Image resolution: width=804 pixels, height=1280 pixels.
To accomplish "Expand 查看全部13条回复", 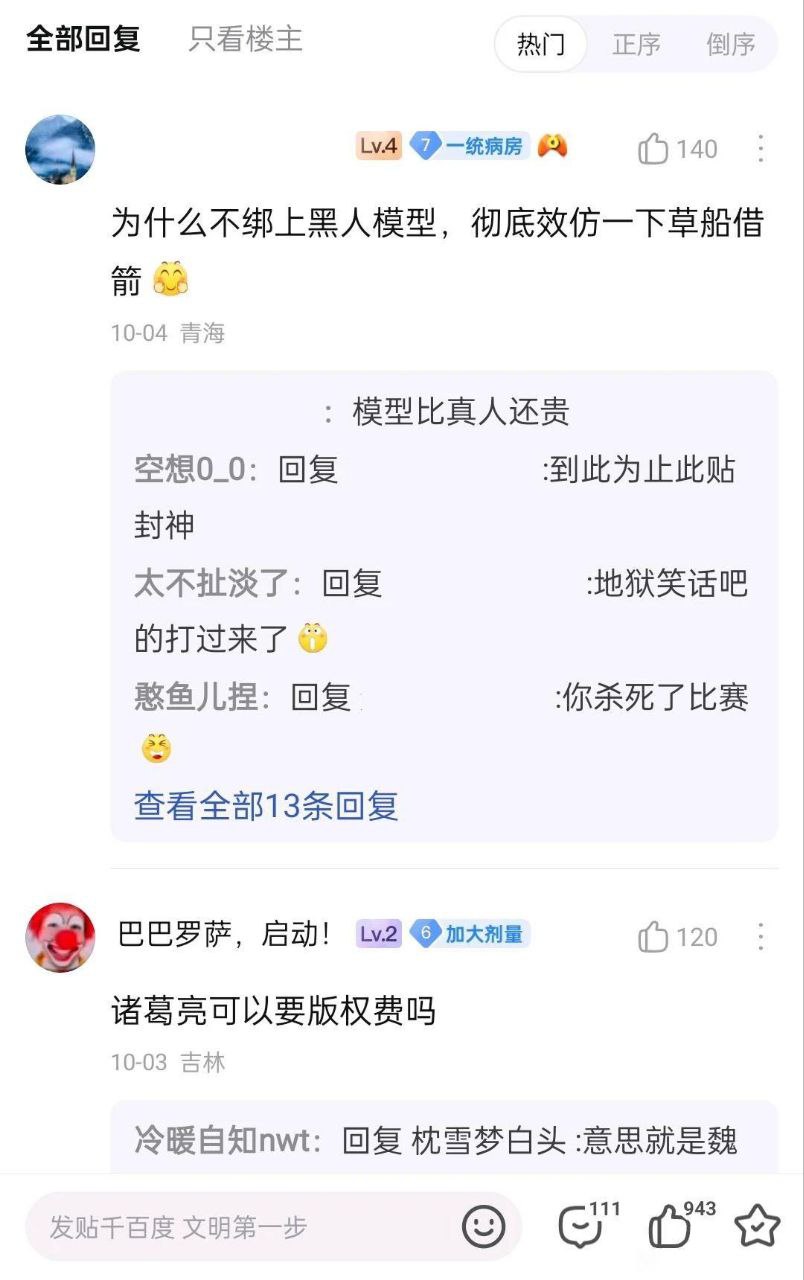I will (266, 805).
